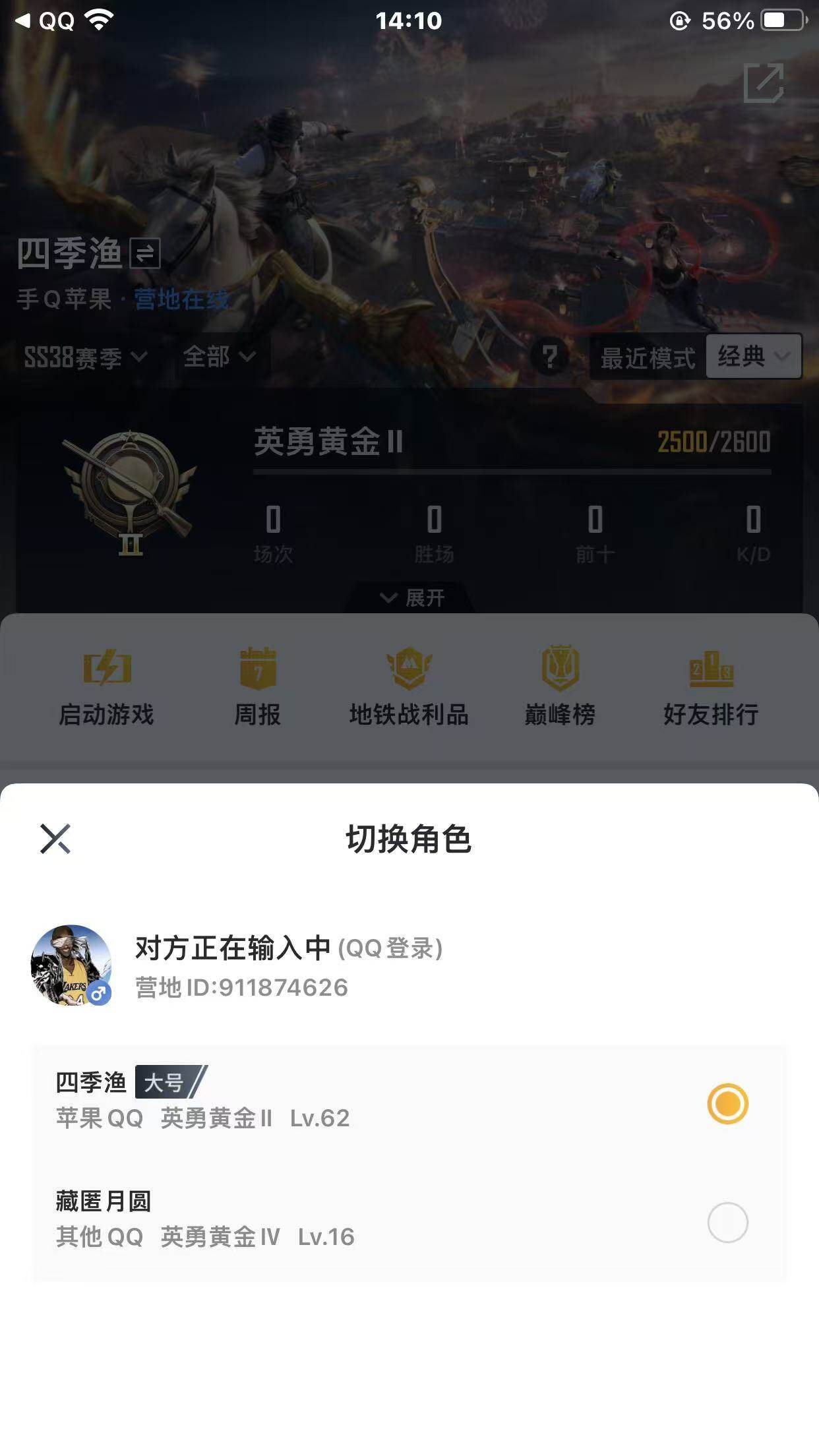
Task: Open the 全部 mode filter dropdown
Action: [x=218, y=357]
